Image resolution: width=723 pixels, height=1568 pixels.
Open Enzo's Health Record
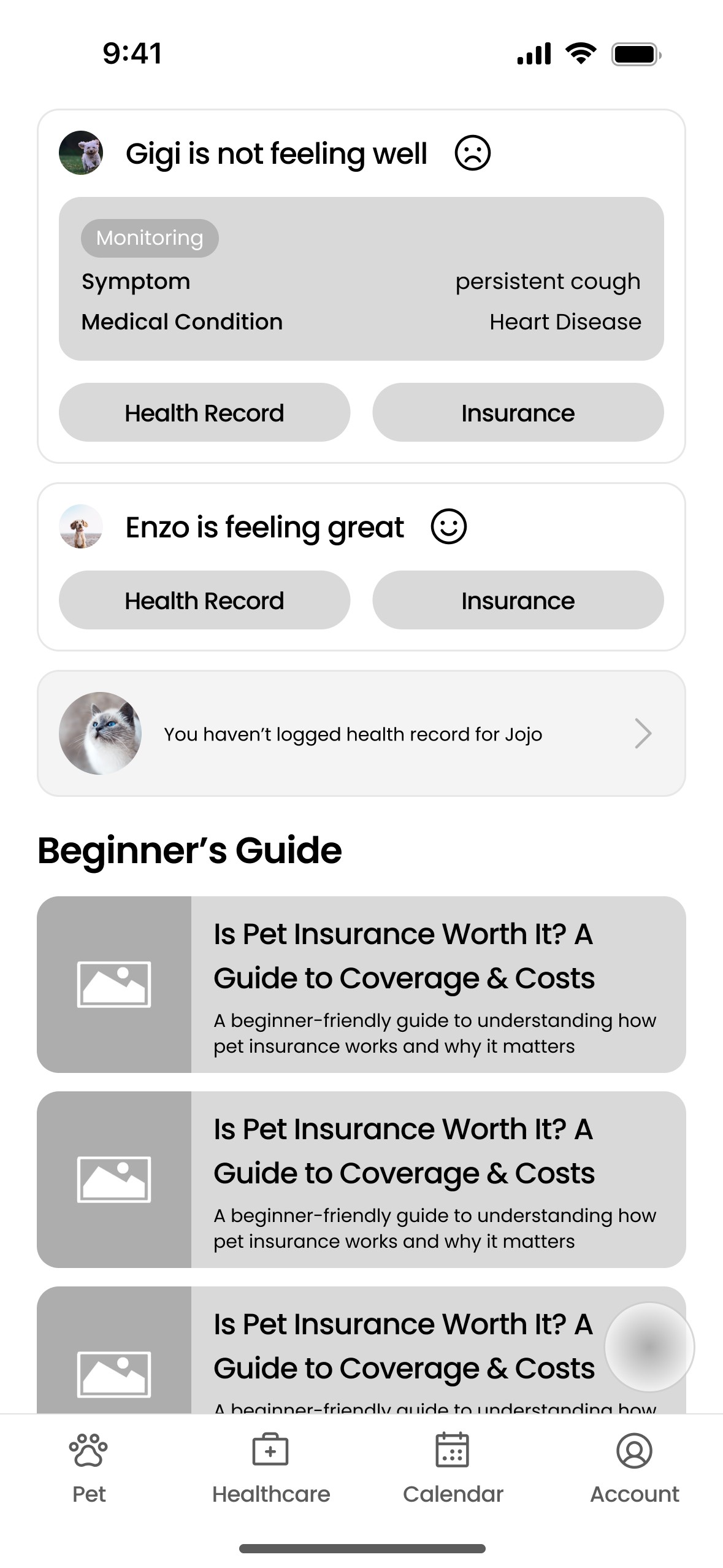pyautogui.click(x=204, y=600)
